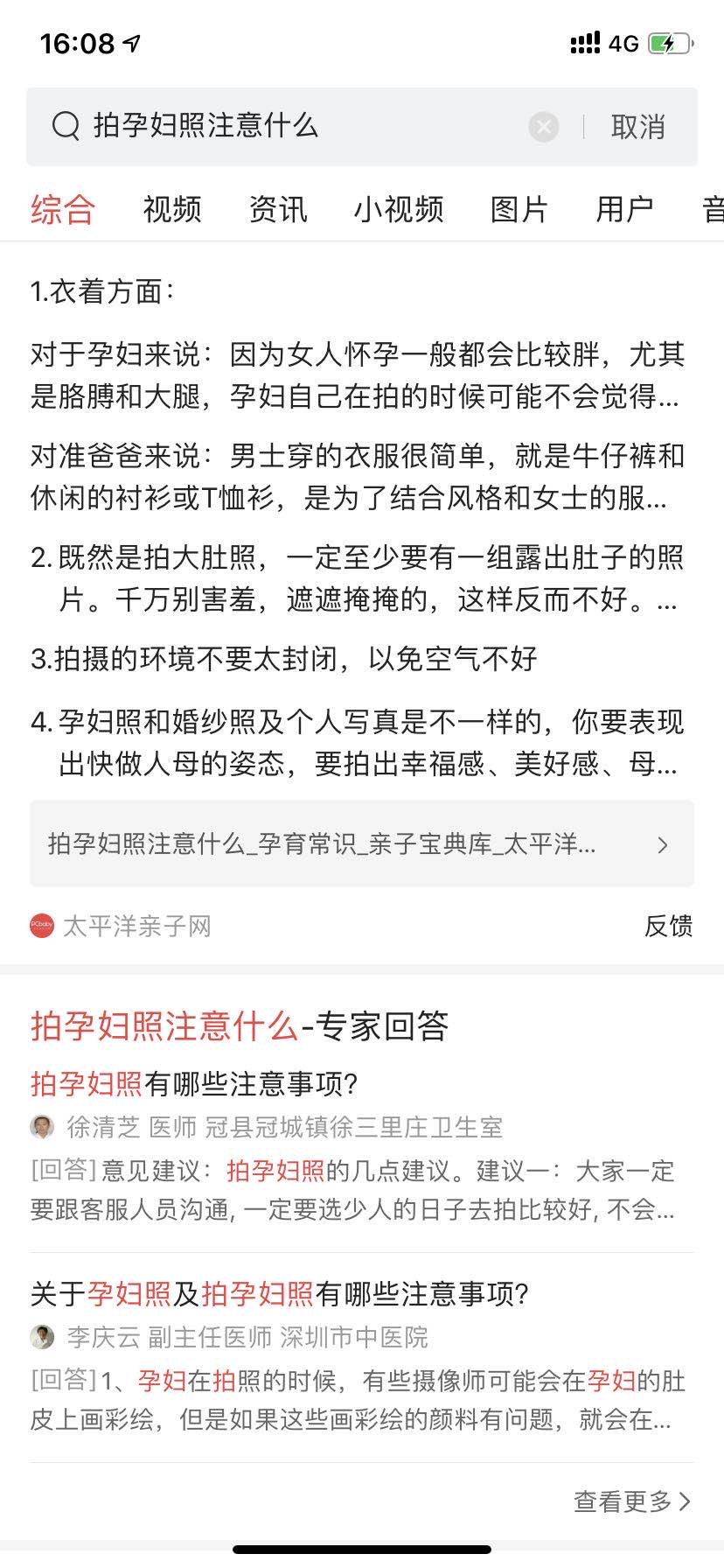Viewport: 724px width, 1568px height.
Task: Clear the search query with the x icon
Action: coord(544,126)
